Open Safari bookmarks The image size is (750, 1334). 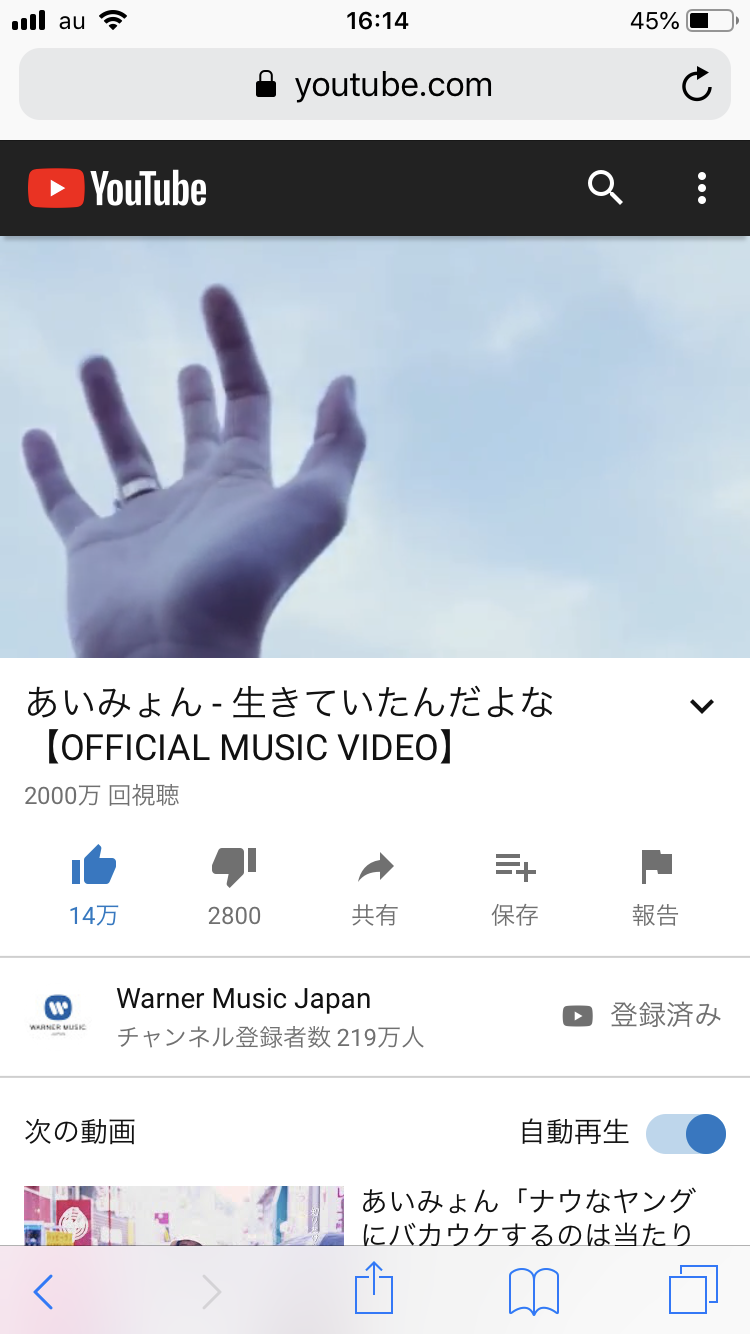coord(533,1291)
